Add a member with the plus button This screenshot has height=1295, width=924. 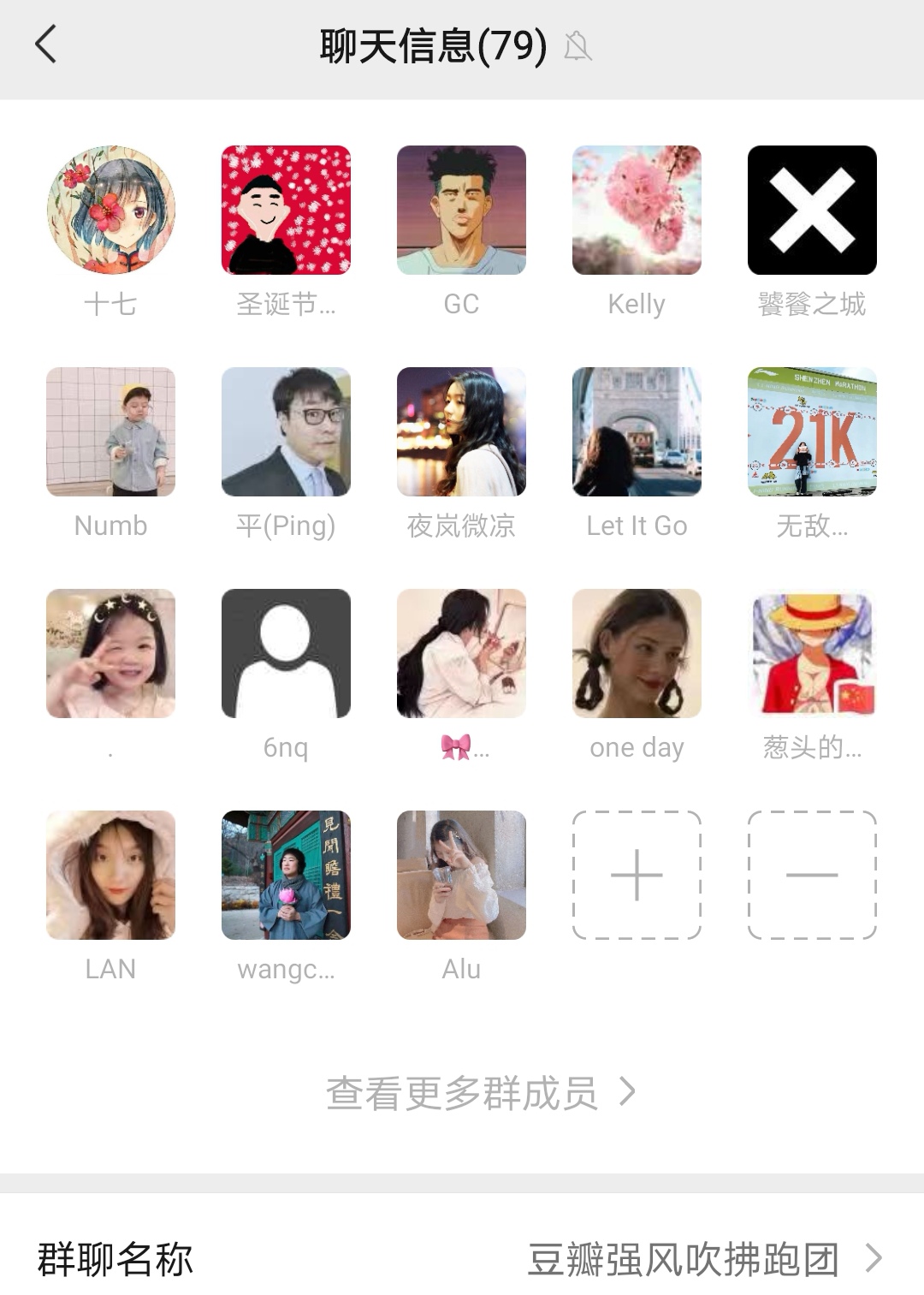click(x=637, y=875)
